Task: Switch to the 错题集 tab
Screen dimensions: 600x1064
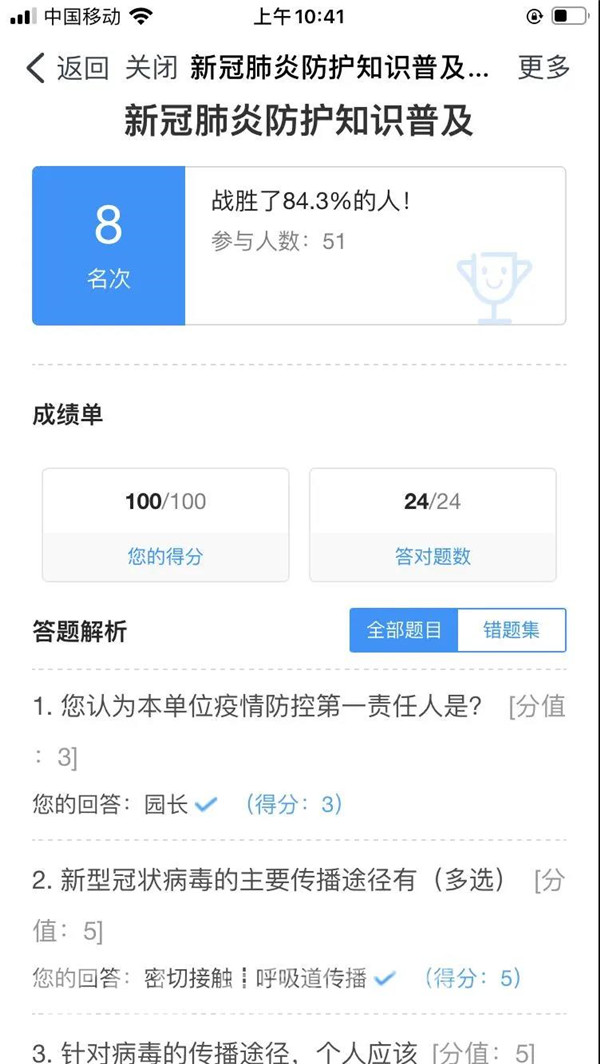Action: pyautogui.click(x=512, y=630)
